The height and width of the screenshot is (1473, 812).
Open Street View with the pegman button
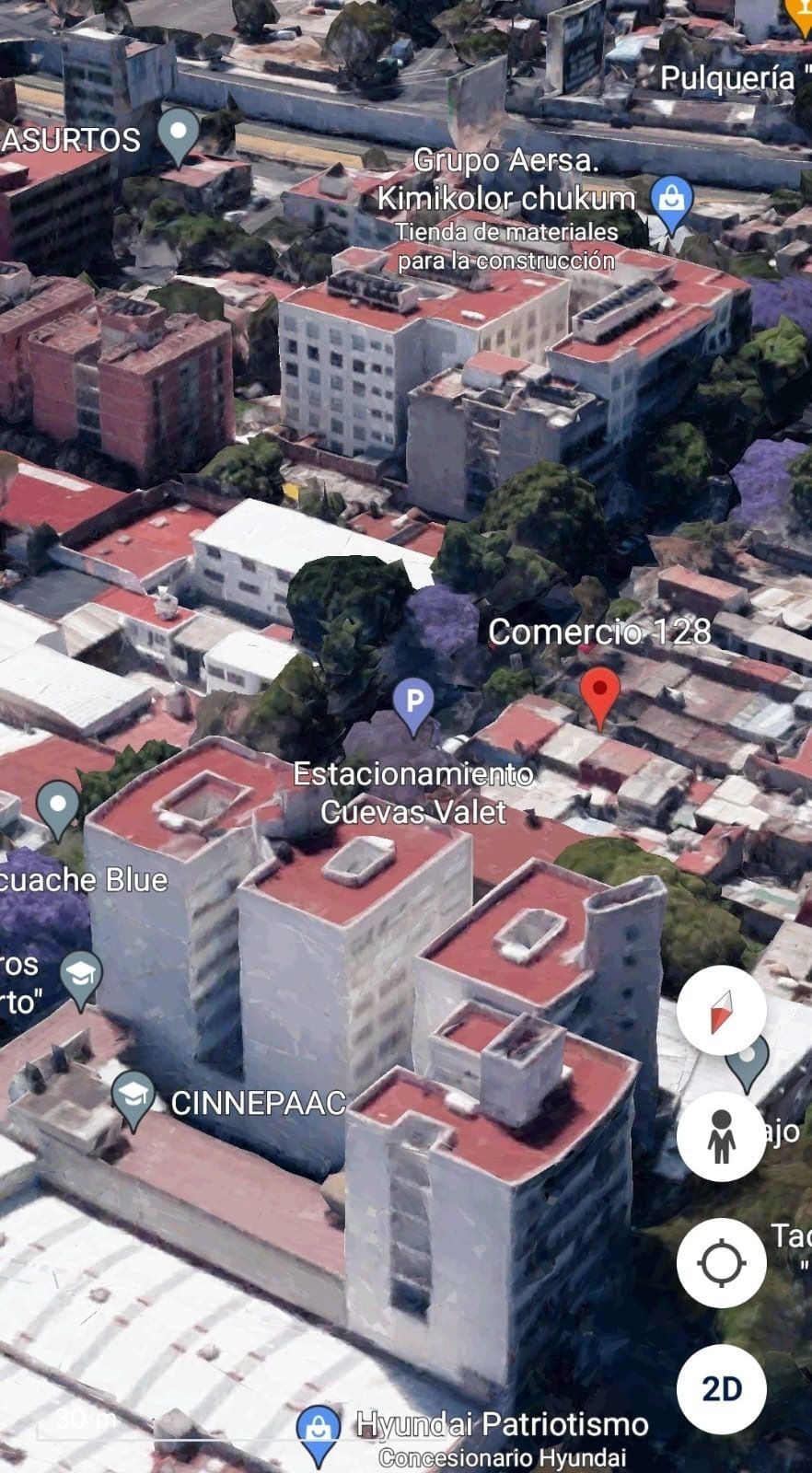pos(721,1136)
